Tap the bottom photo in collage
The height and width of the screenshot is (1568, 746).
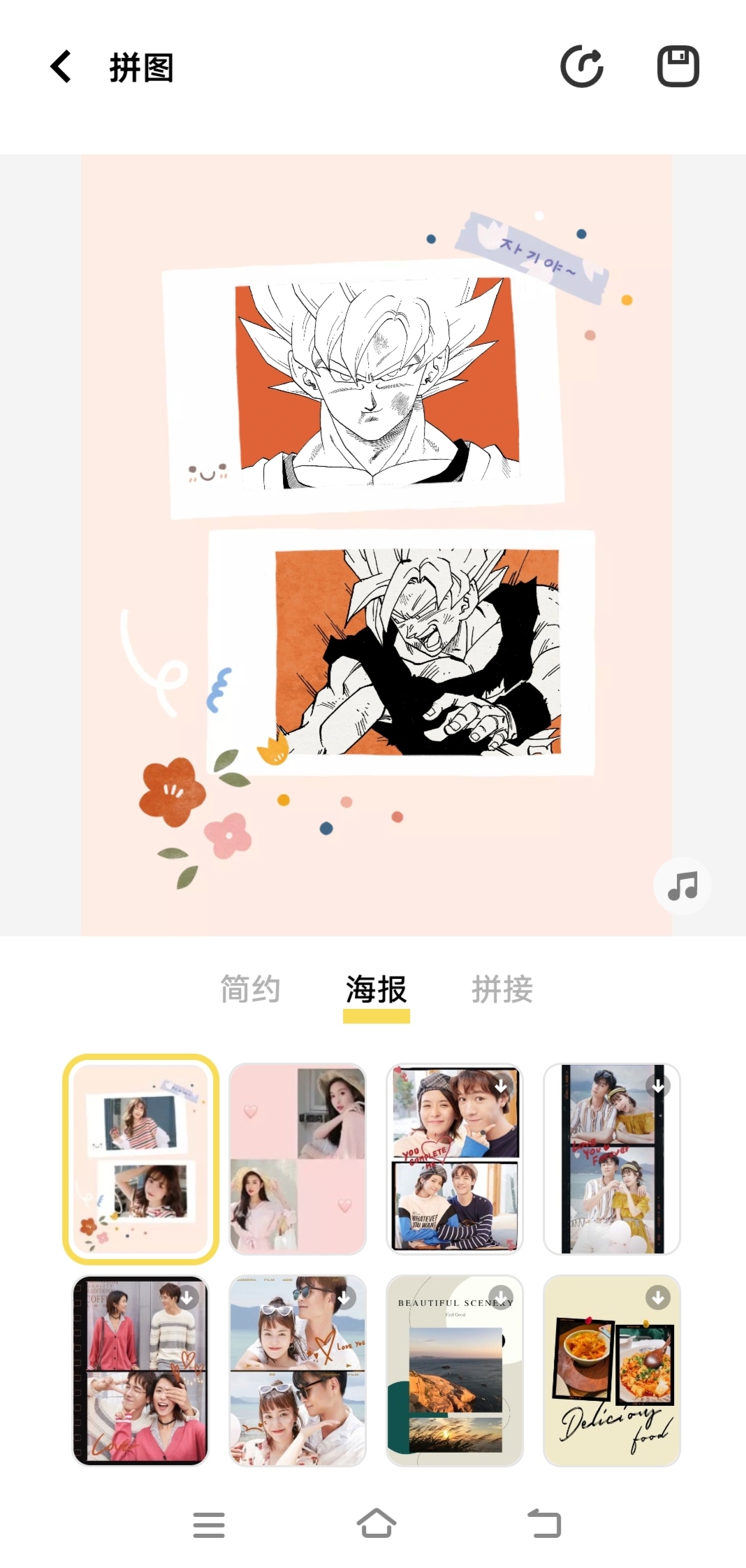[x=418, y=651]
